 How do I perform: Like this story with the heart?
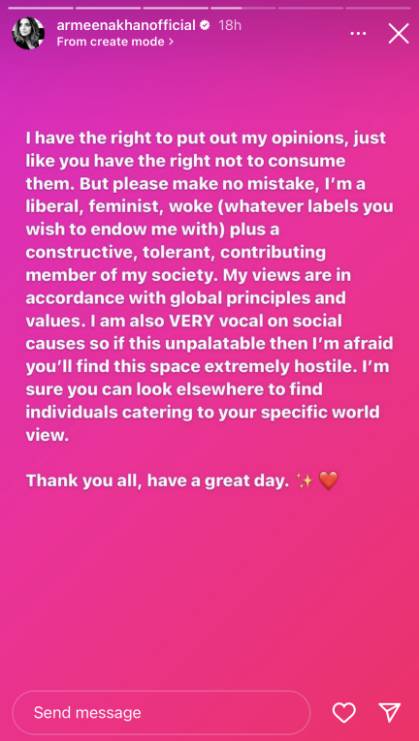(344, 712)
